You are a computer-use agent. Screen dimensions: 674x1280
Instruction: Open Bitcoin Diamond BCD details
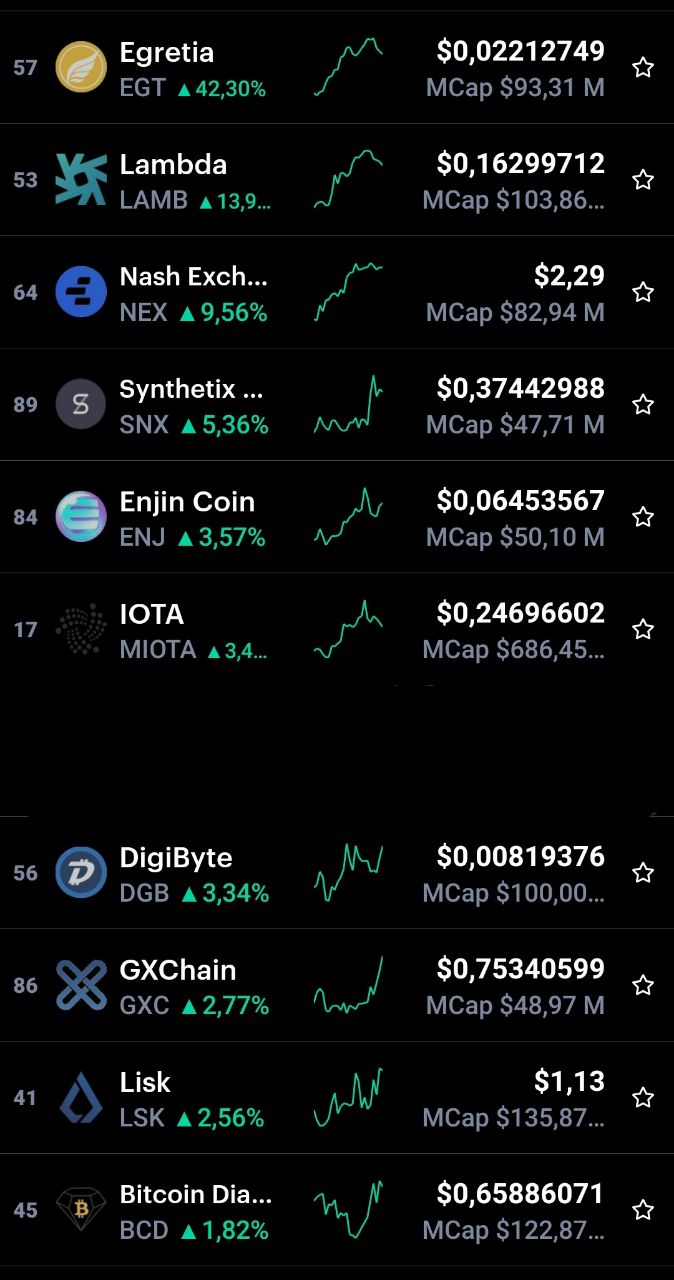tap(337, 1210)
